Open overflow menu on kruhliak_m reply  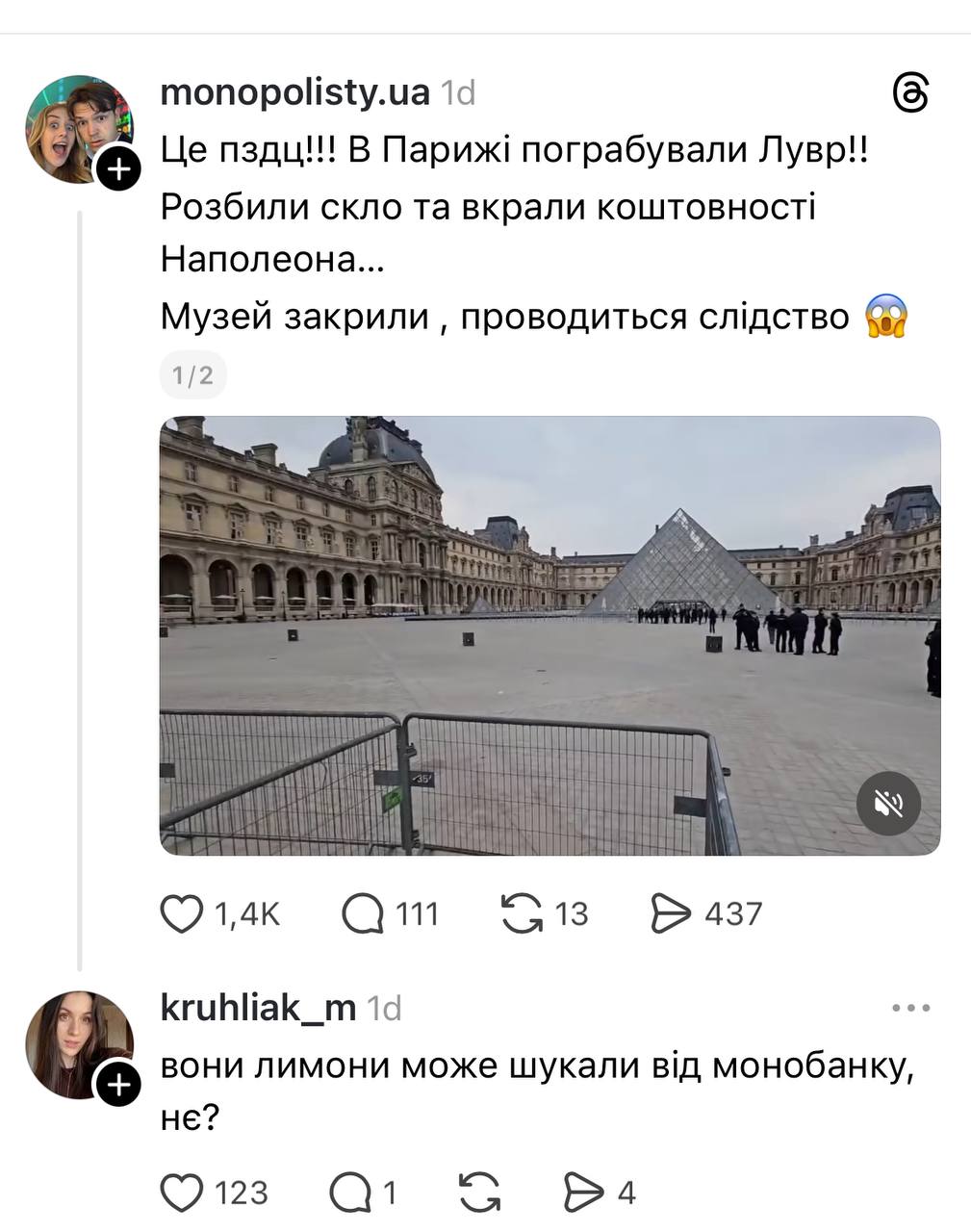pos(910,1009)
